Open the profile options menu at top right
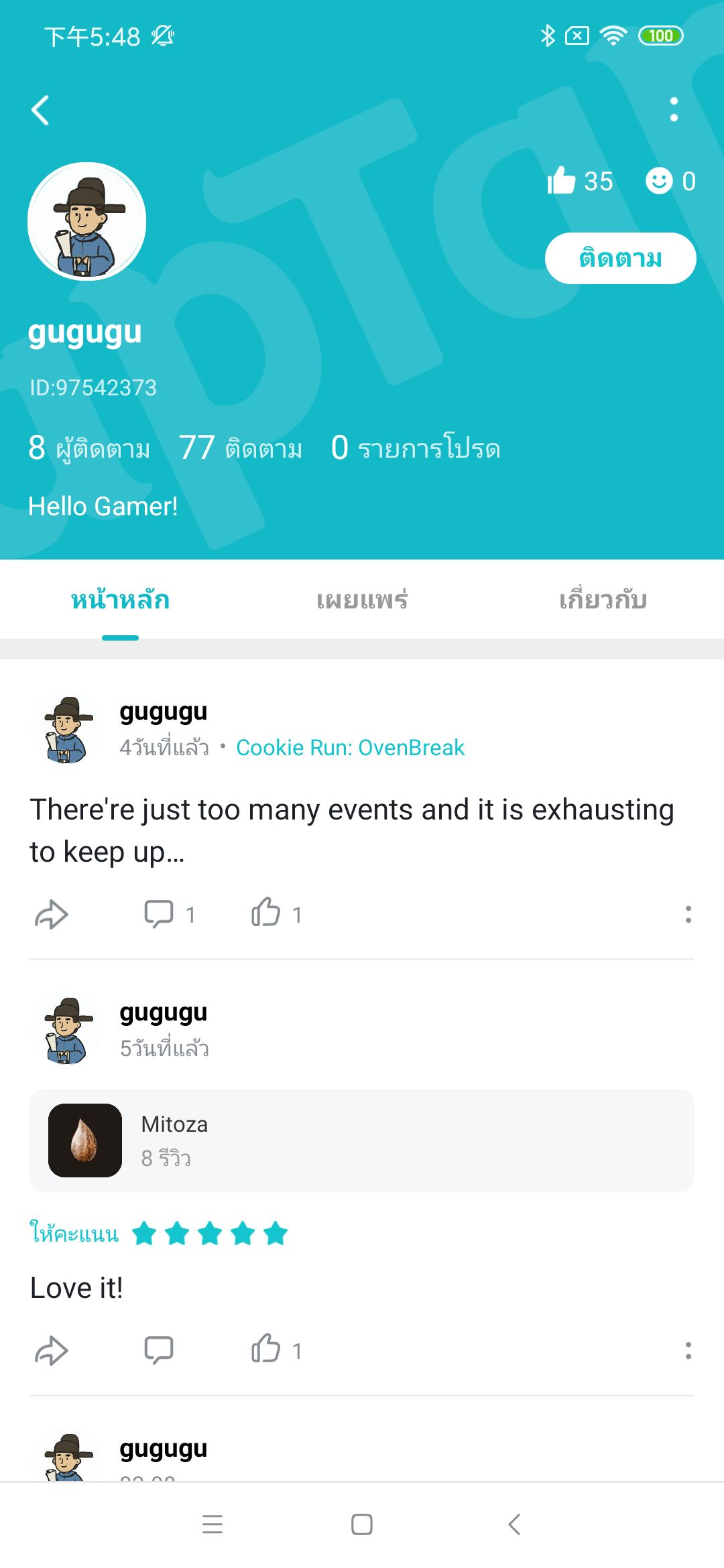The width and height of the screenshot is (724, 1568). (674, 111)
